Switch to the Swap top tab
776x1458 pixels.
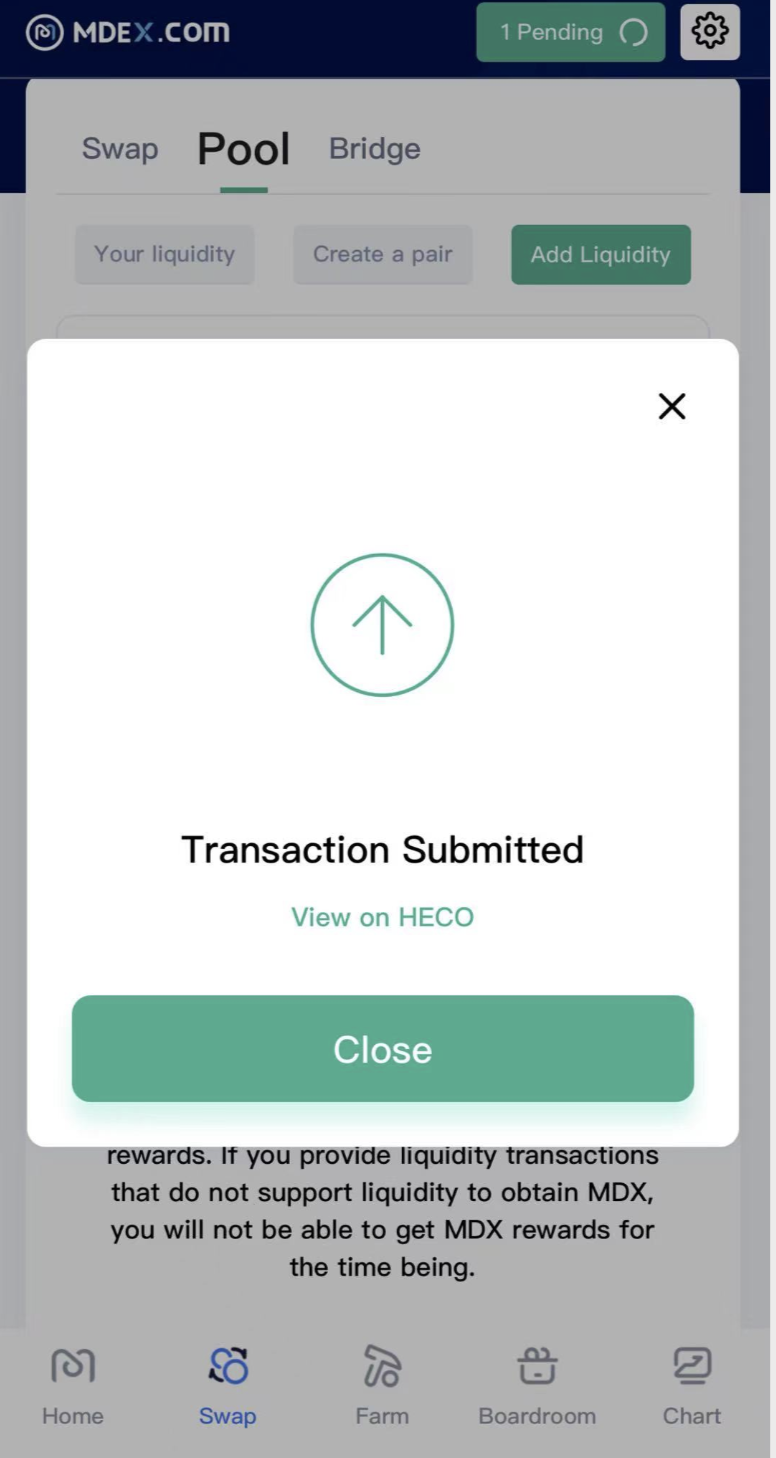click(120, 149)
